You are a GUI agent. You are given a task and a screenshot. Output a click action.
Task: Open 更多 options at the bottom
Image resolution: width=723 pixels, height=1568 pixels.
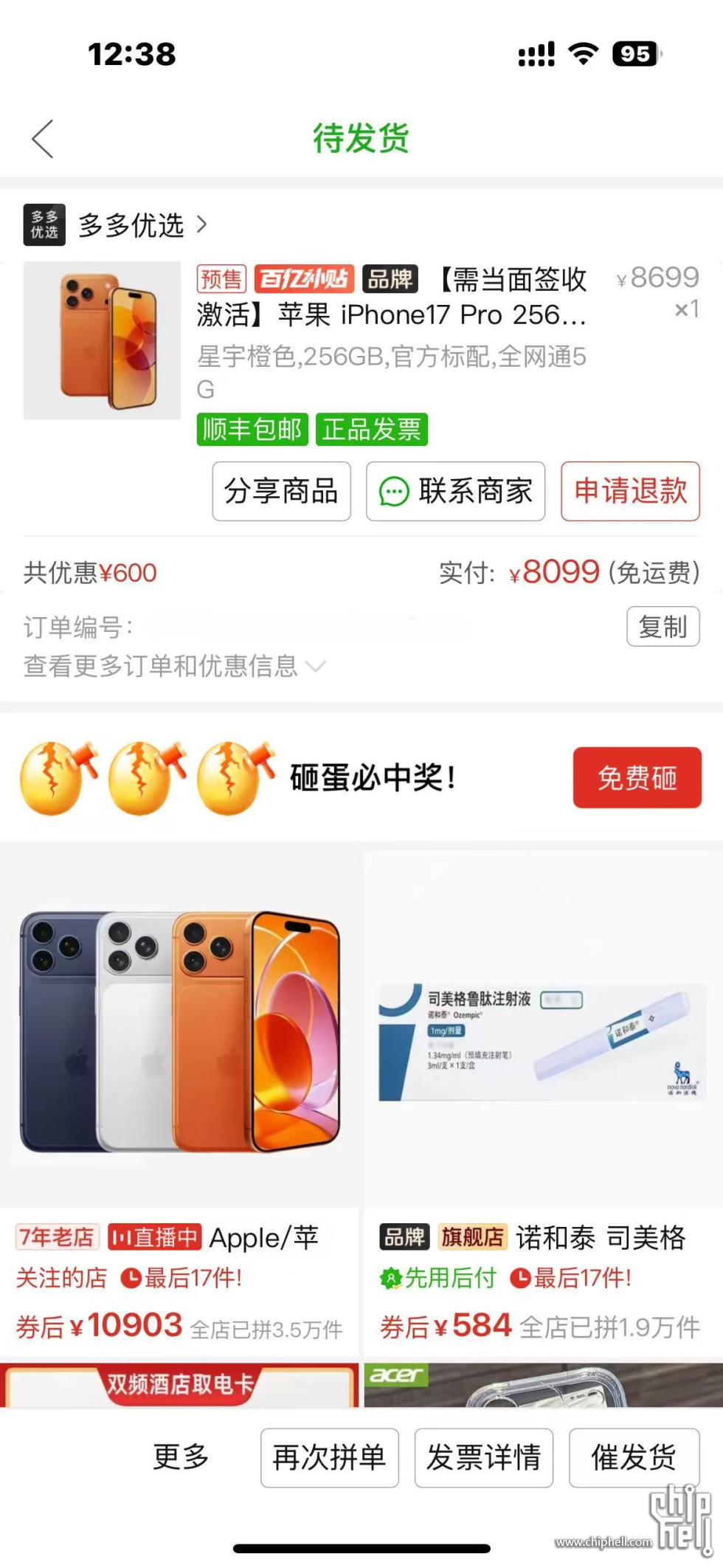(x=181, y=1457)
